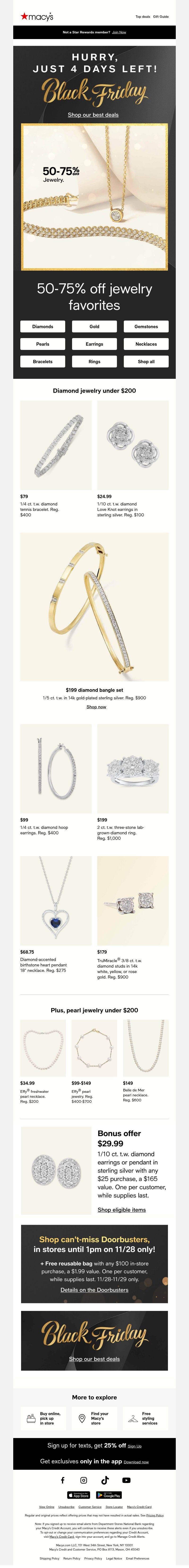
Task: Tap Join Now for Star Rewards
Action: pos(119,32)
